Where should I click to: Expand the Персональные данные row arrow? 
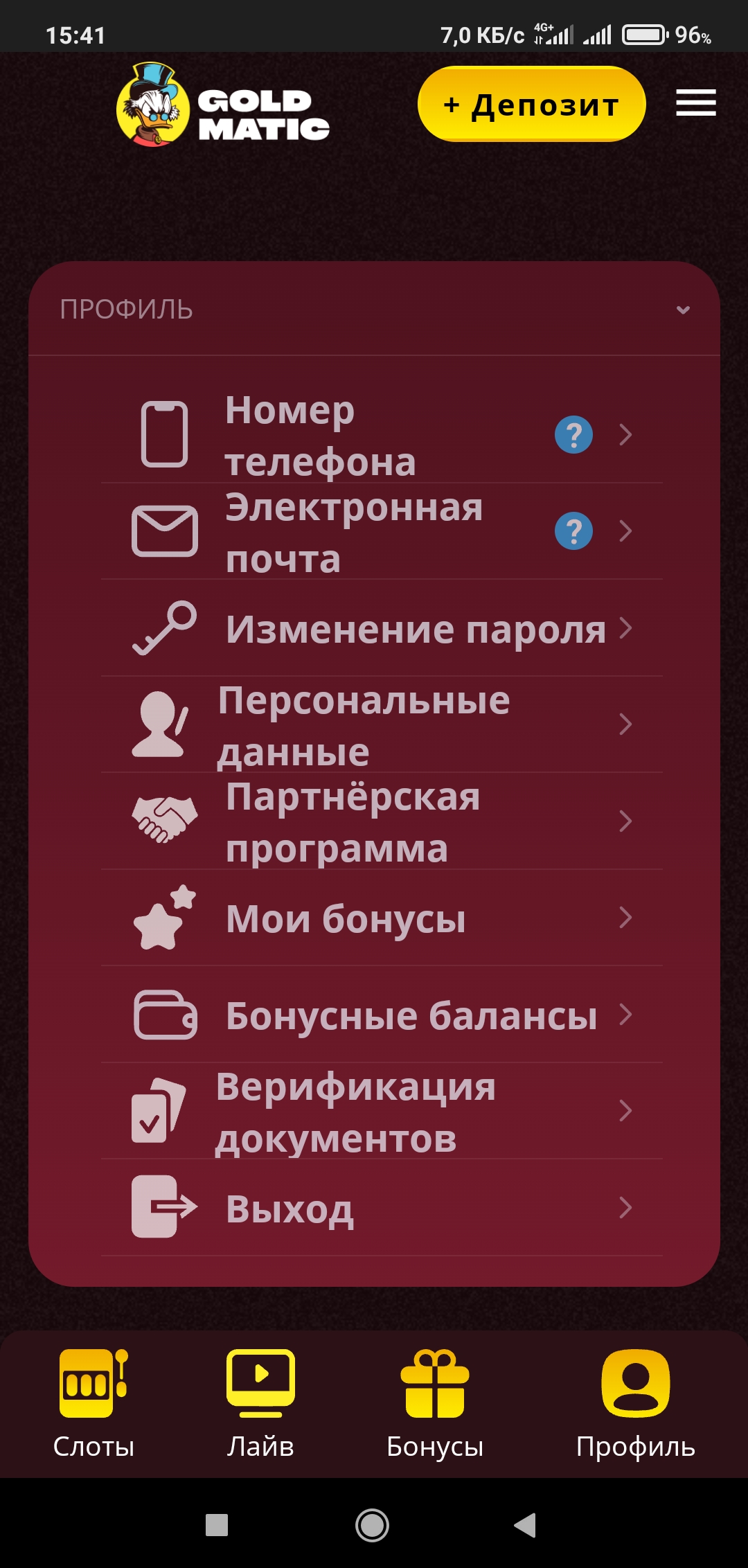click(x=625, y=725)
